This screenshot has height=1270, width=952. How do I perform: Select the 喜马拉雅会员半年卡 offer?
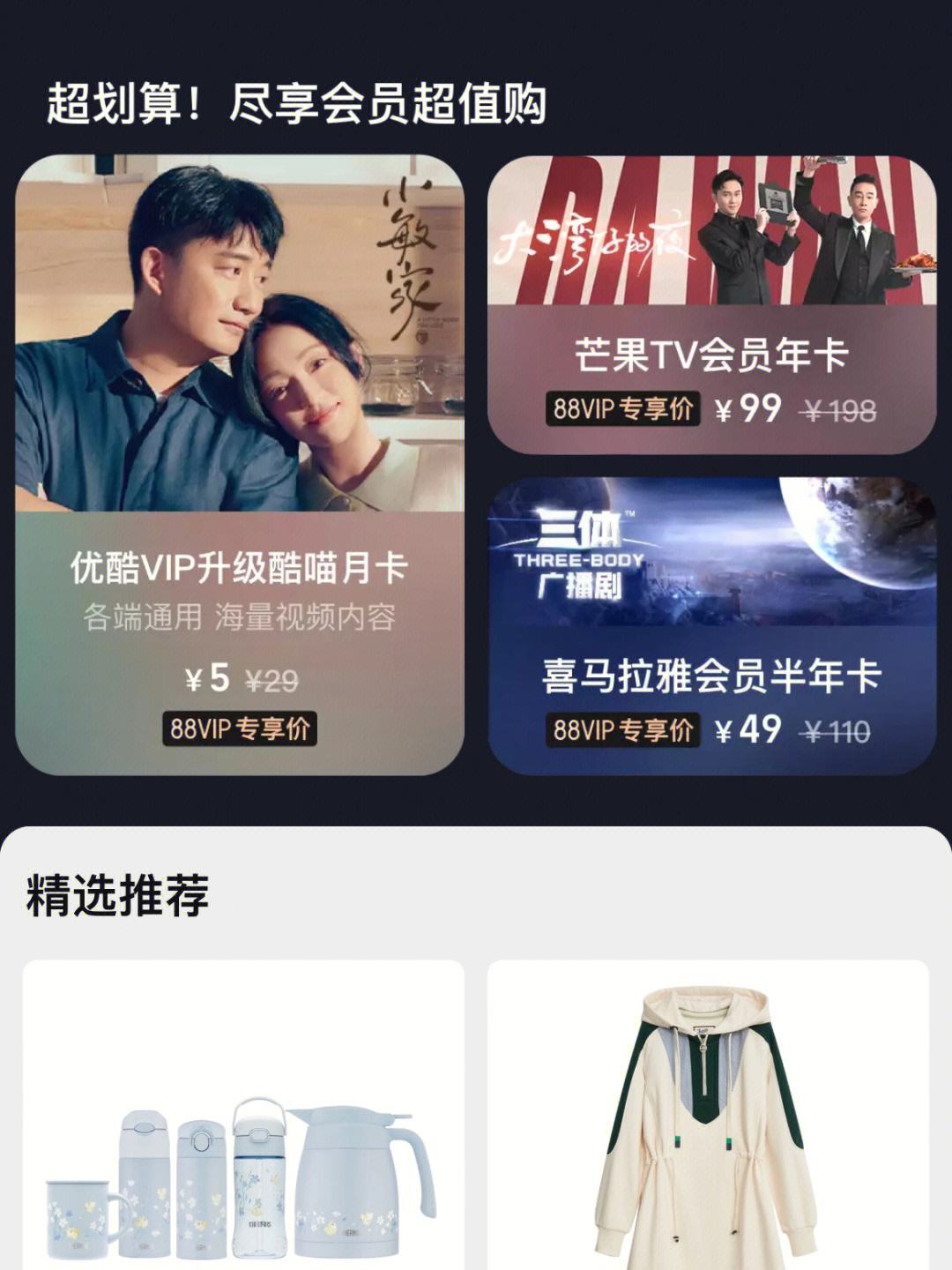pos(711,626)
